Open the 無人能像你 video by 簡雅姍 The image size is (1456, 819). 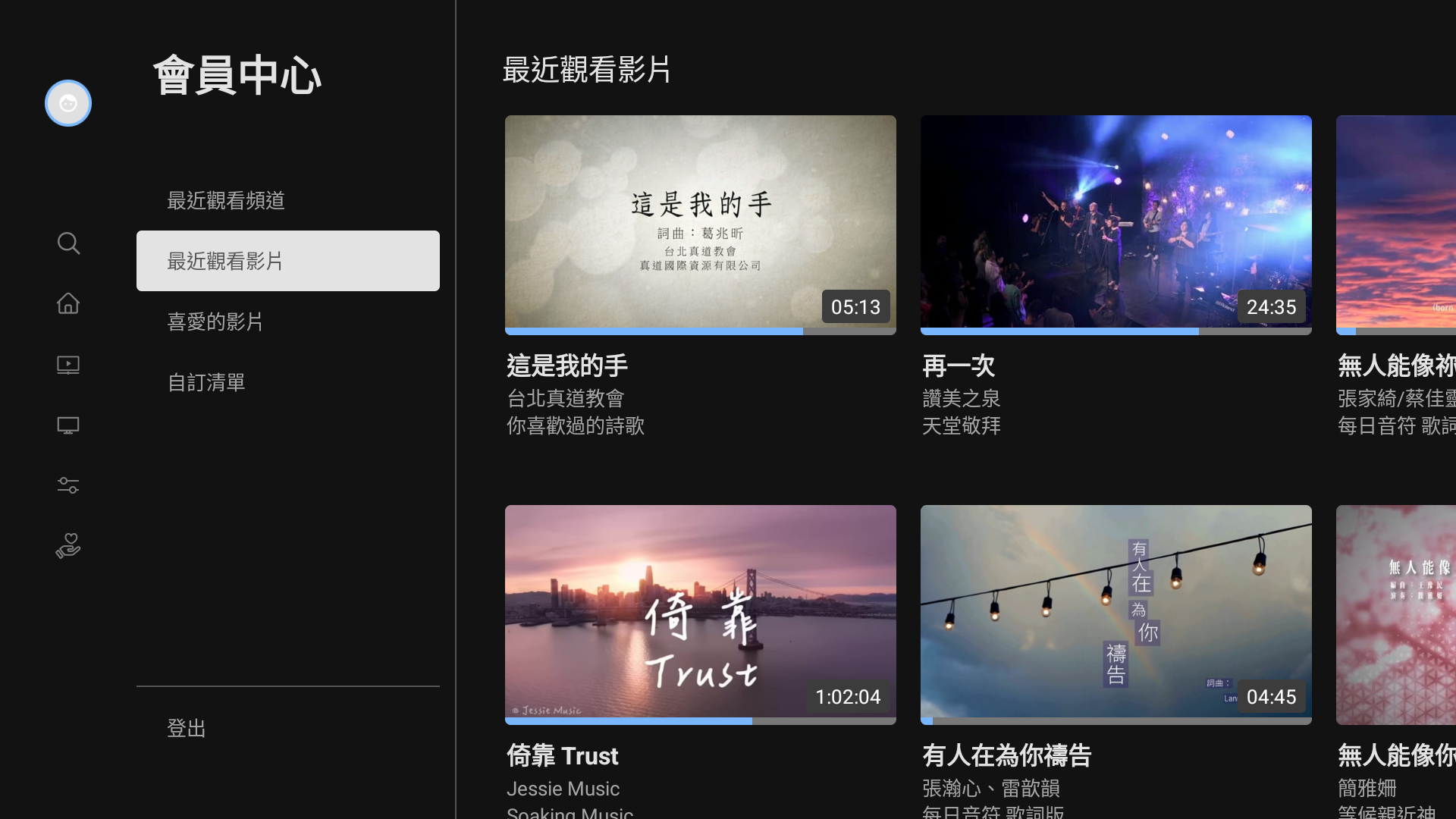point(1395,614)
